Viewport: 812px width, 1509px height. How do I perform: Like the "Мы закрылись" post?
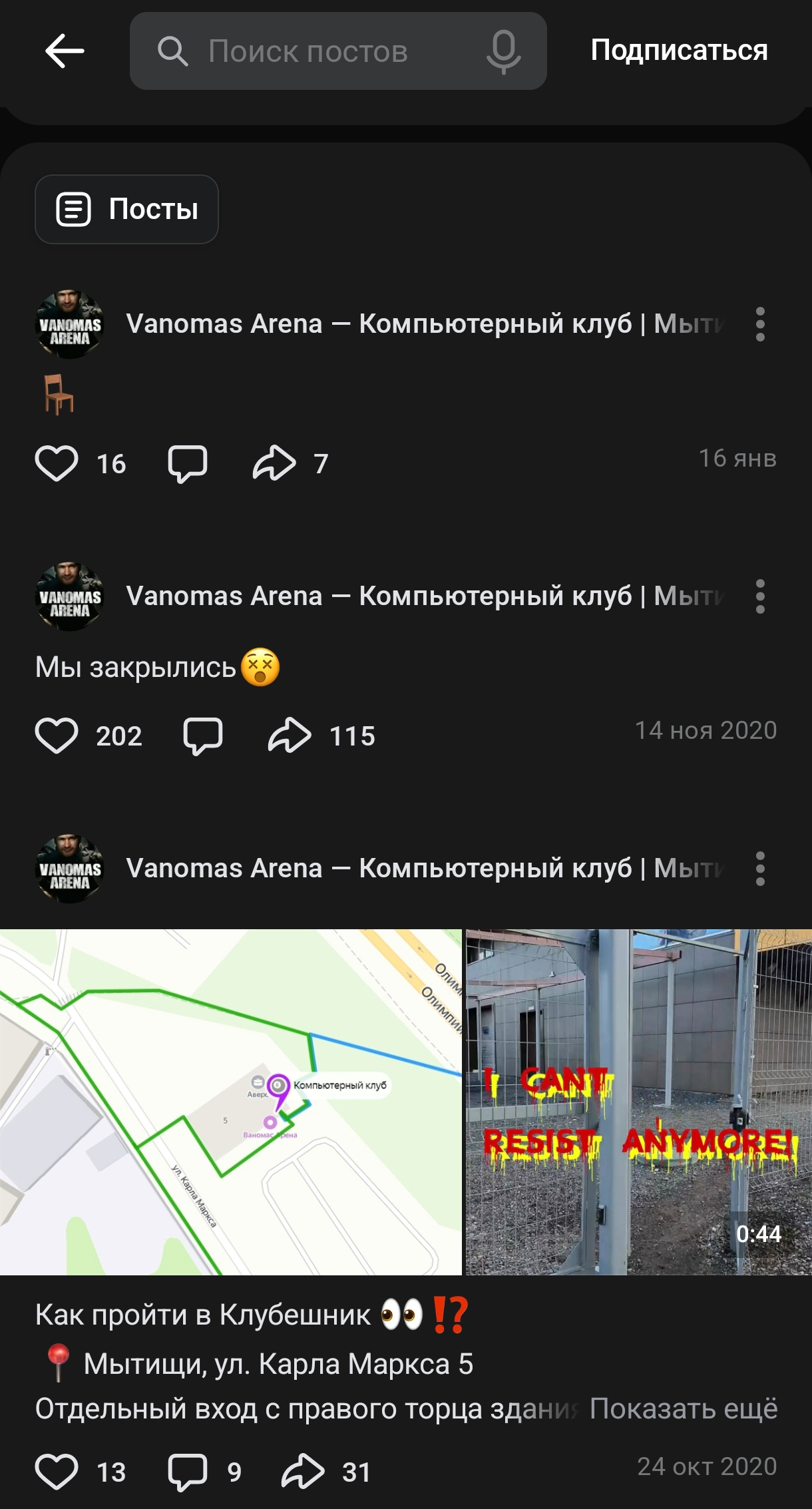coord(57,736)
